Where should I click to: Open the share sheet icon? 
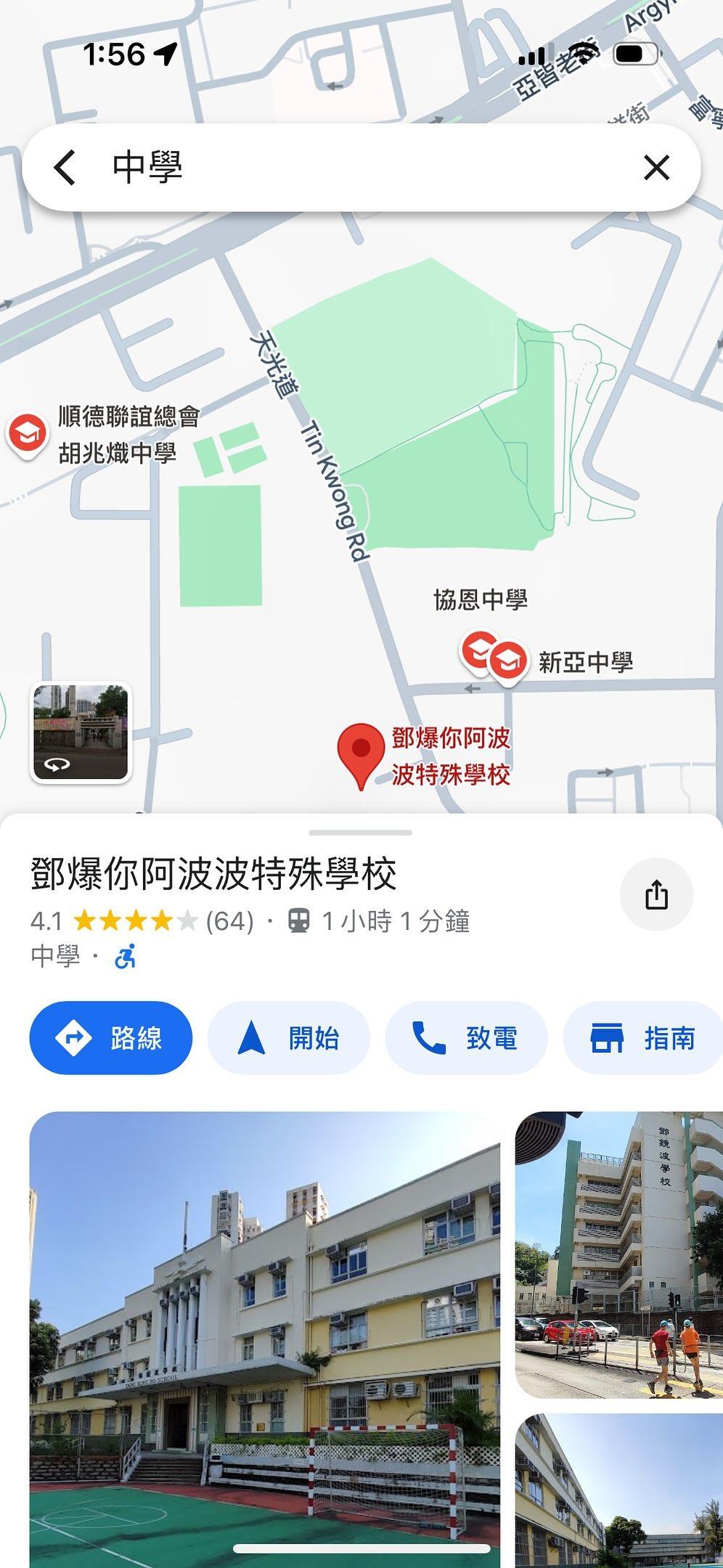pos(658,894)
